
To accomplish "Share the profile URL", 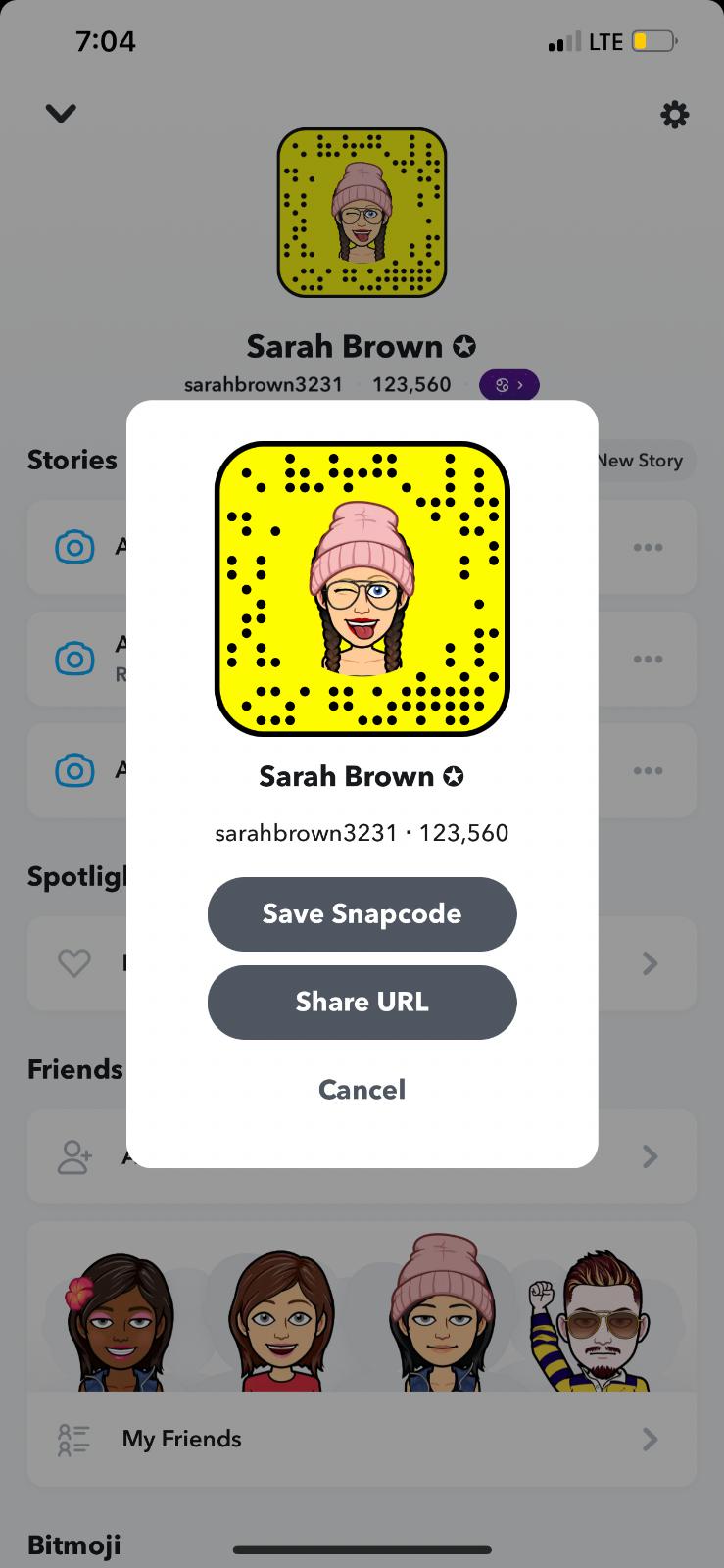I will (362, 1002).
